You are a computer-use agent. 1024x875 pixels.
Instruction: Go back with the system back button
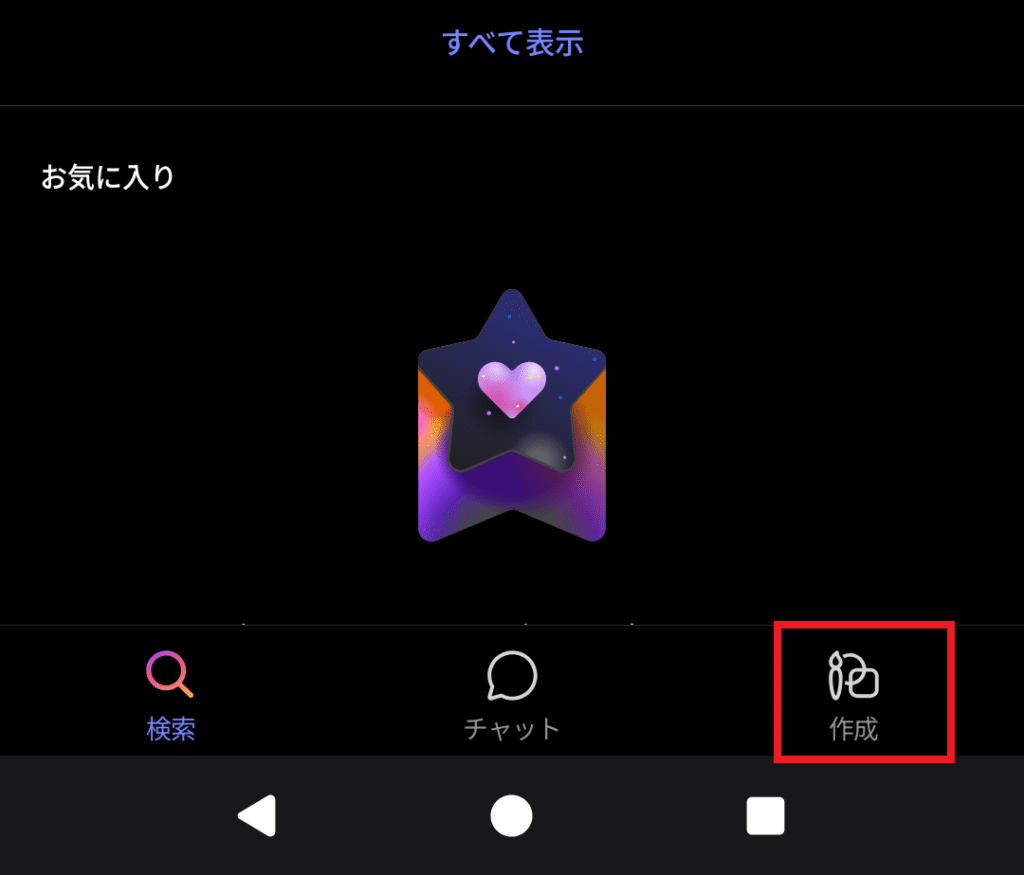[x=257, y=816]
